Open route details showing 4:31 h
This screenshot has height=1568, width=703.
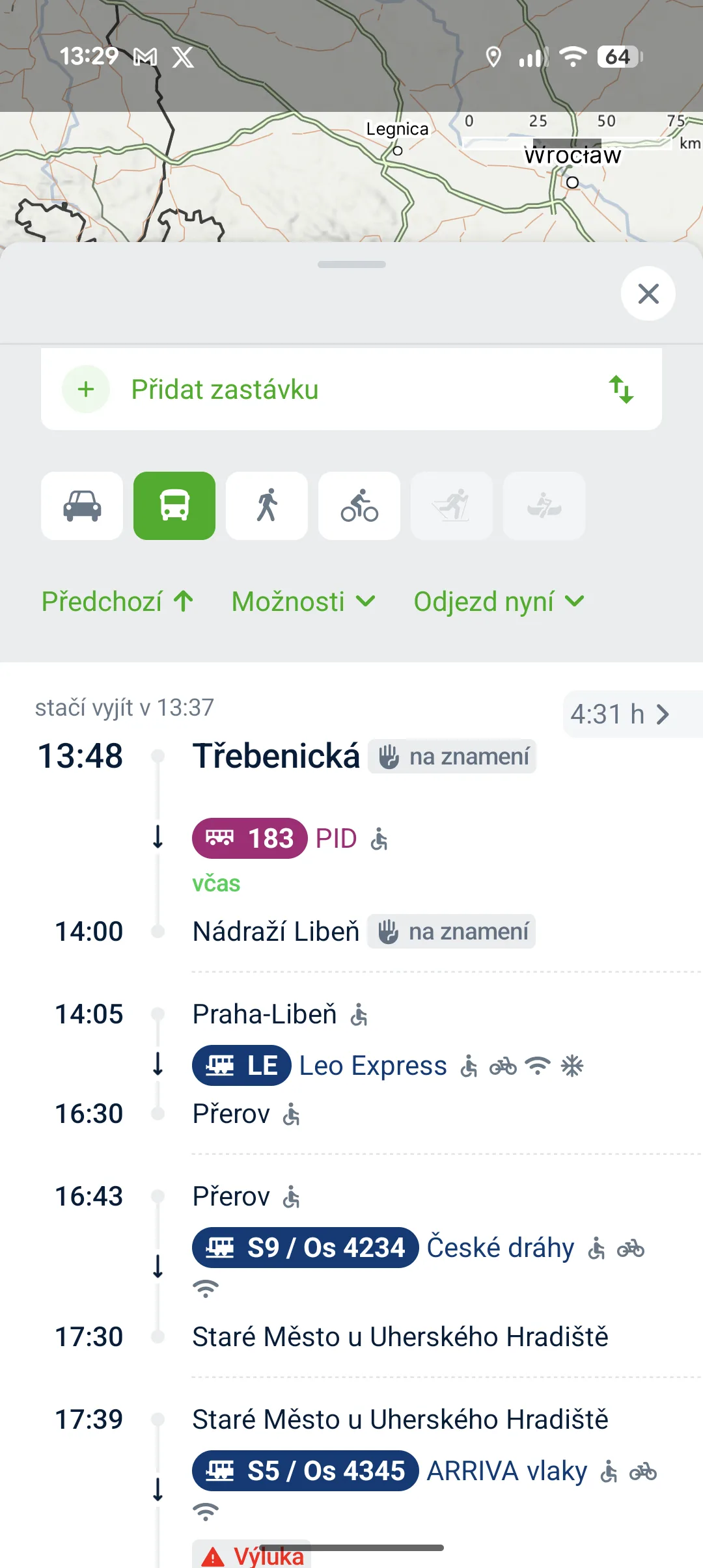[620, 714]
